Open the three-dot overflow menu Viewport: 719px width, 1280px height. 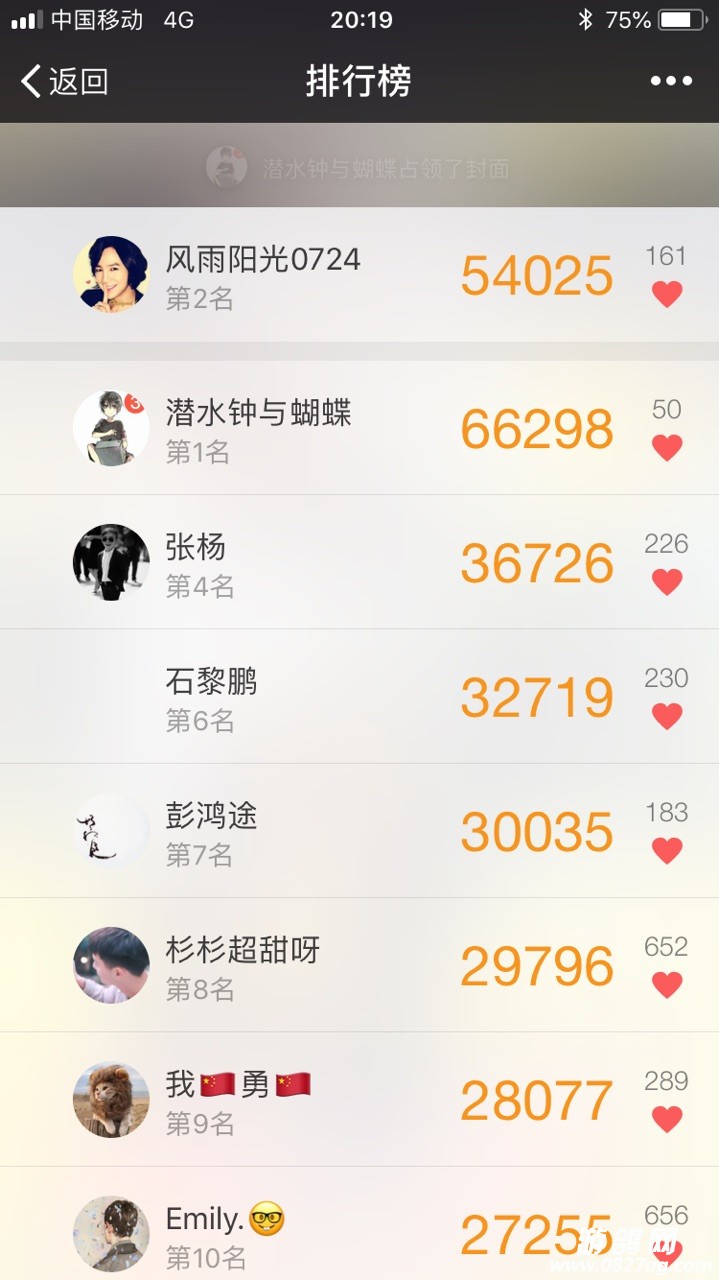[x=670, y=81]
